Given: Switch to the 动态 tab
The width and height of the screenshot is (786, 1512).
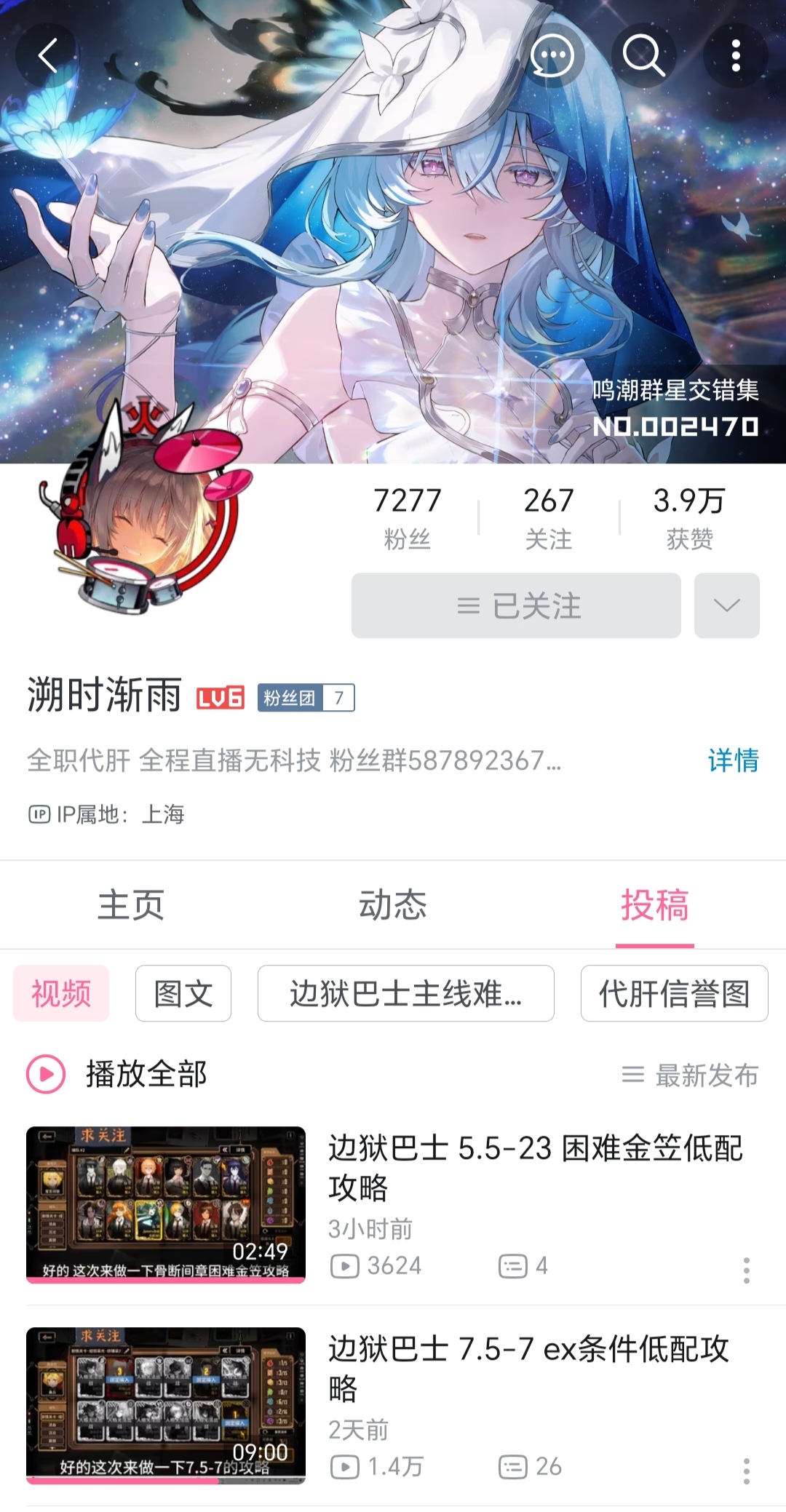Looking at the screenshot, I should click(393, 905).
